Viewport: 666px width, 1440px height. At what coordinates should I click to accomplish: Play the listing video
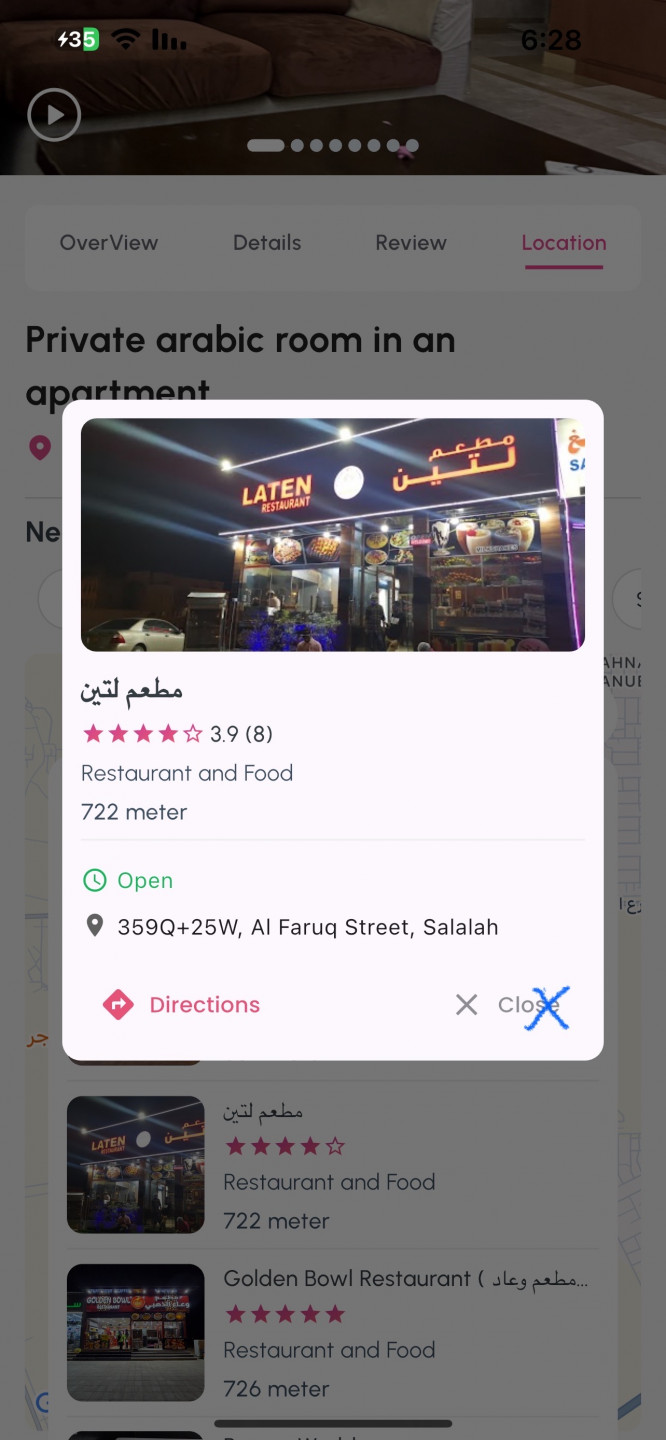(x=53, y=115)
